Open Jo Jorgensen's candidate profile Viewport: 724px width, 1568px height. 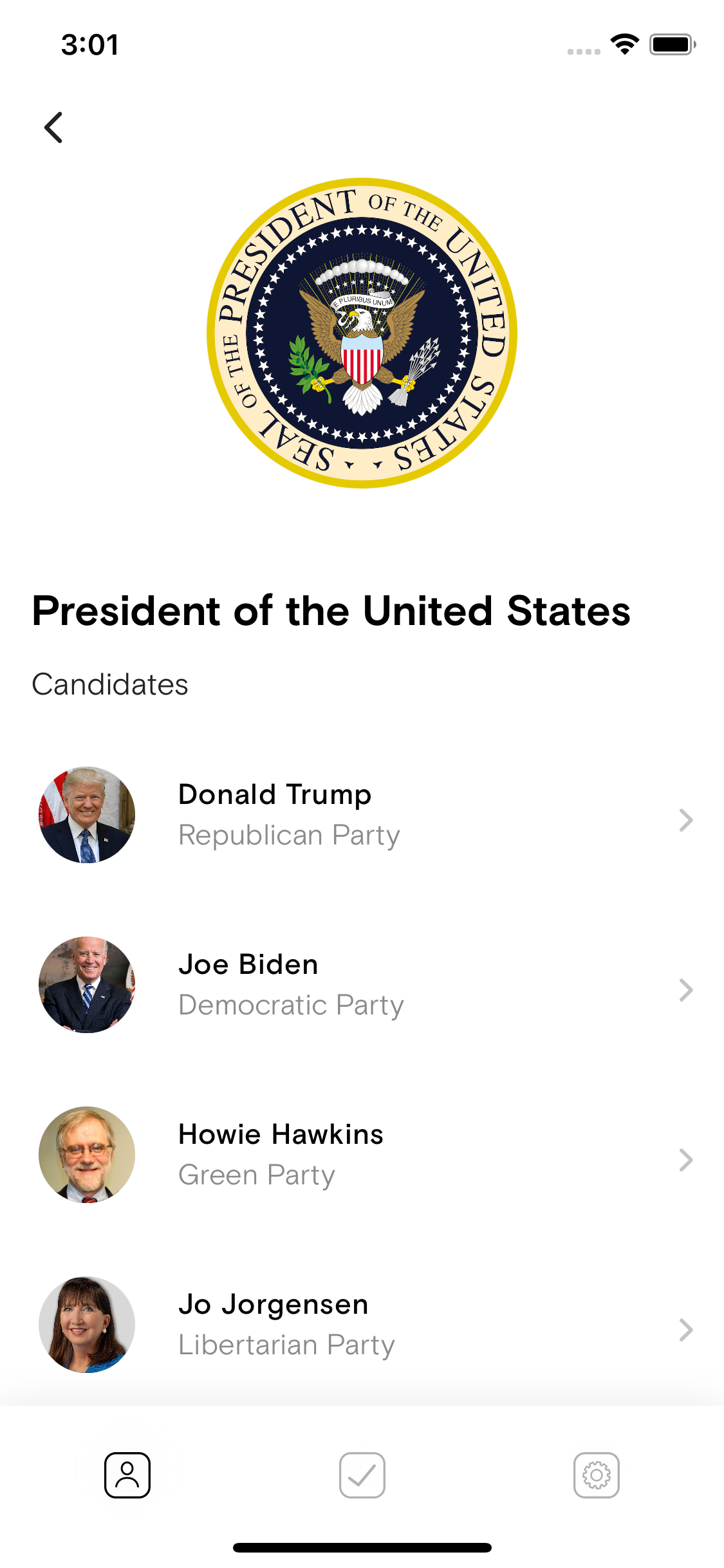click(x=362, y=1325)
